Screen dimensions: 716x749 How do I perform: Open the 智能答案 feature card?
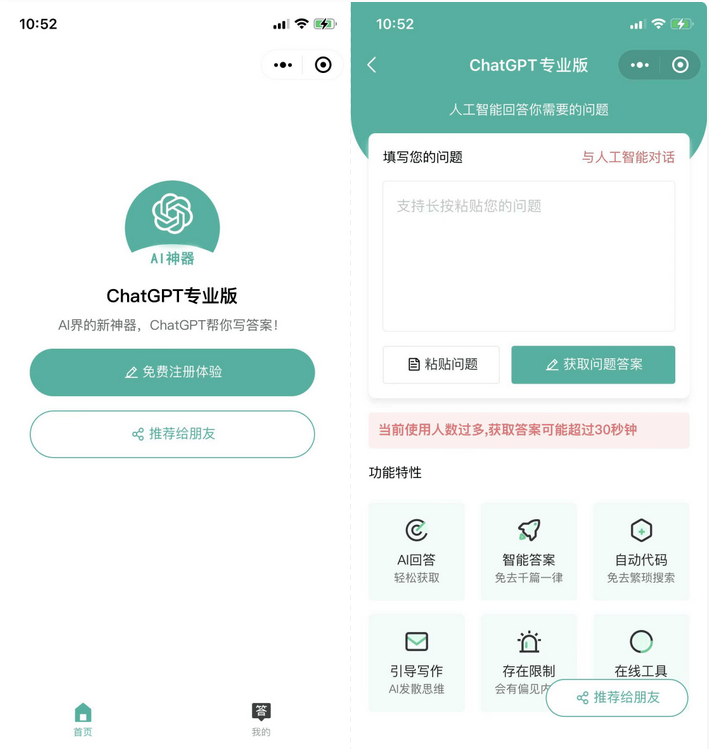[x=528, y=551]
